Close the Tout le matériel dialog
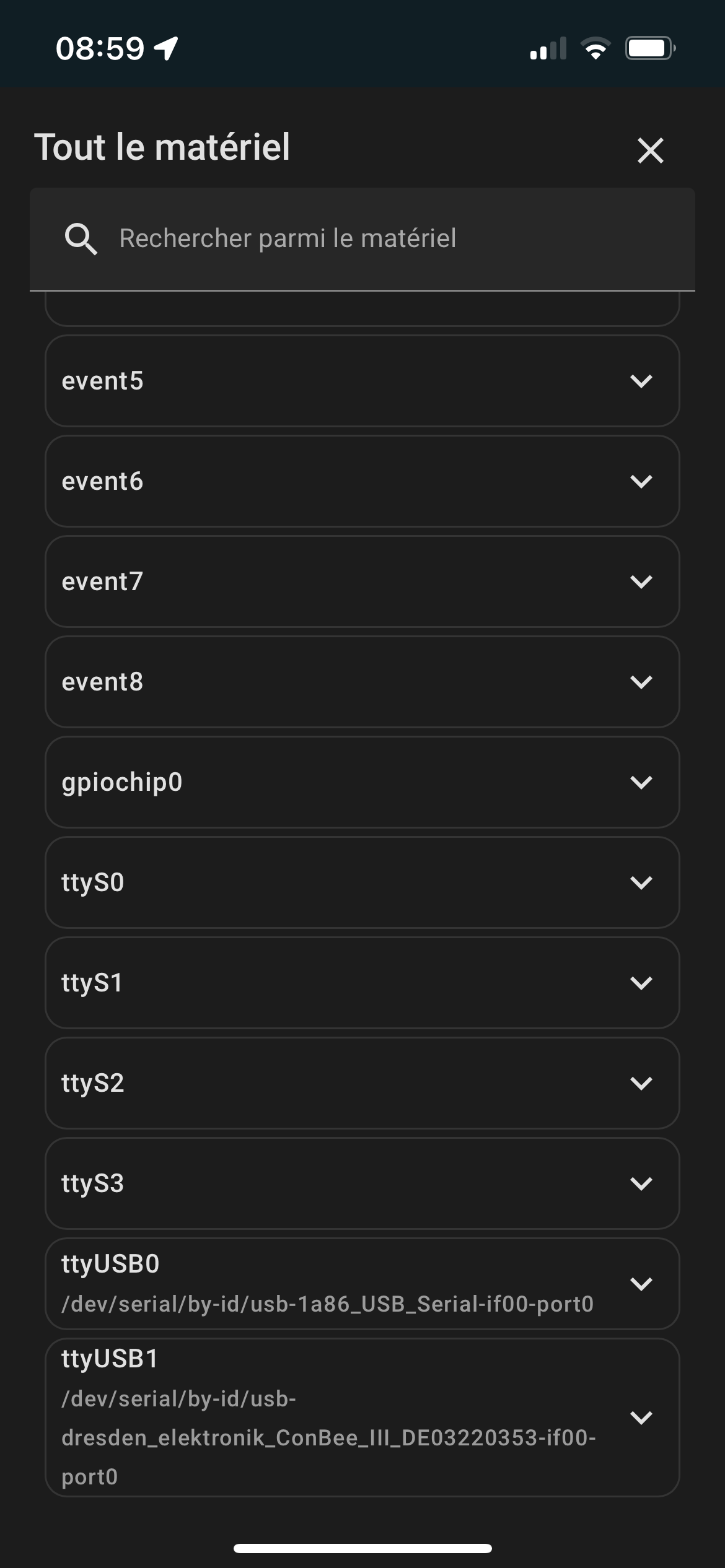This screenshot has width=725, height=1568. 650,150
